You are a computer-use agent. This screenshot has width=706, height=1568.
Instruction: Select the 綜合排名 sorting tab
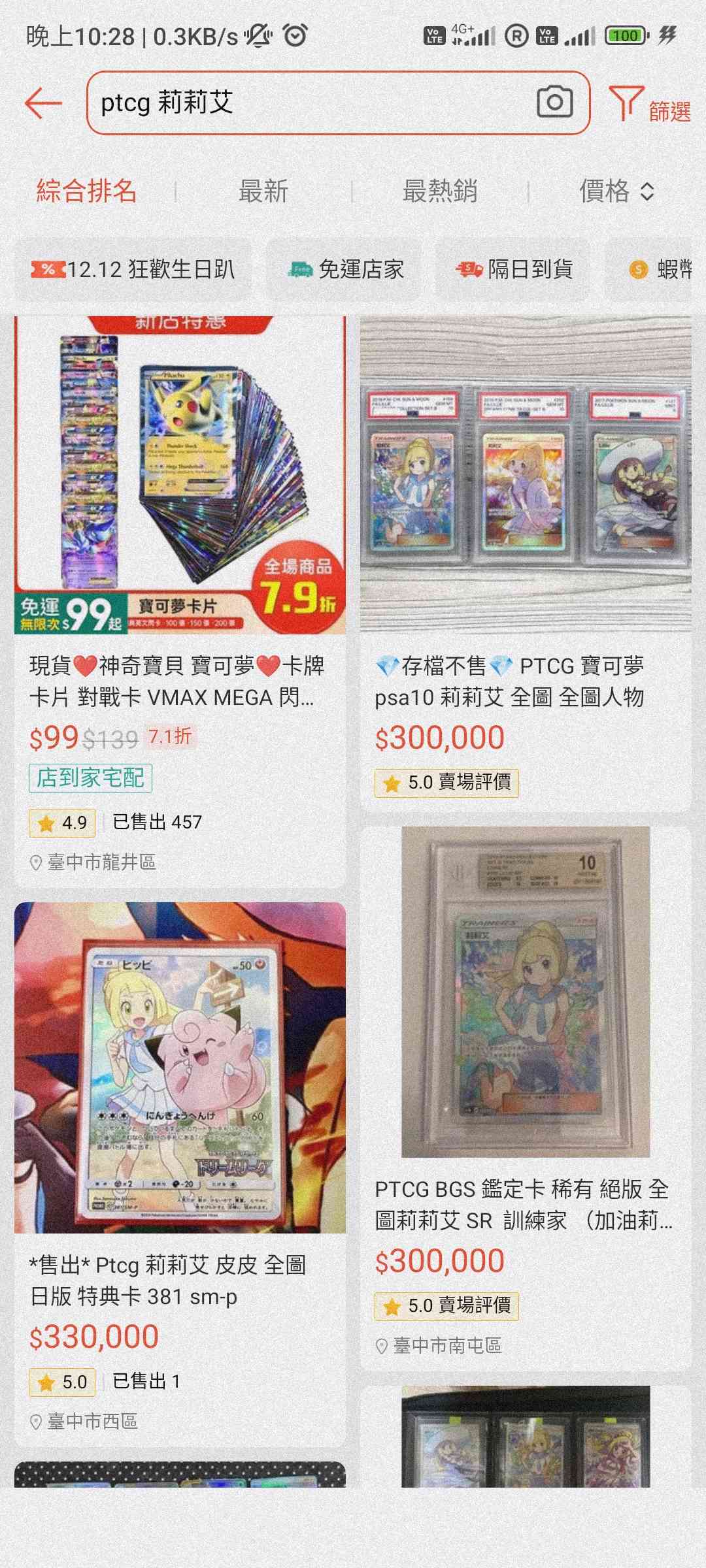(86, 191)
